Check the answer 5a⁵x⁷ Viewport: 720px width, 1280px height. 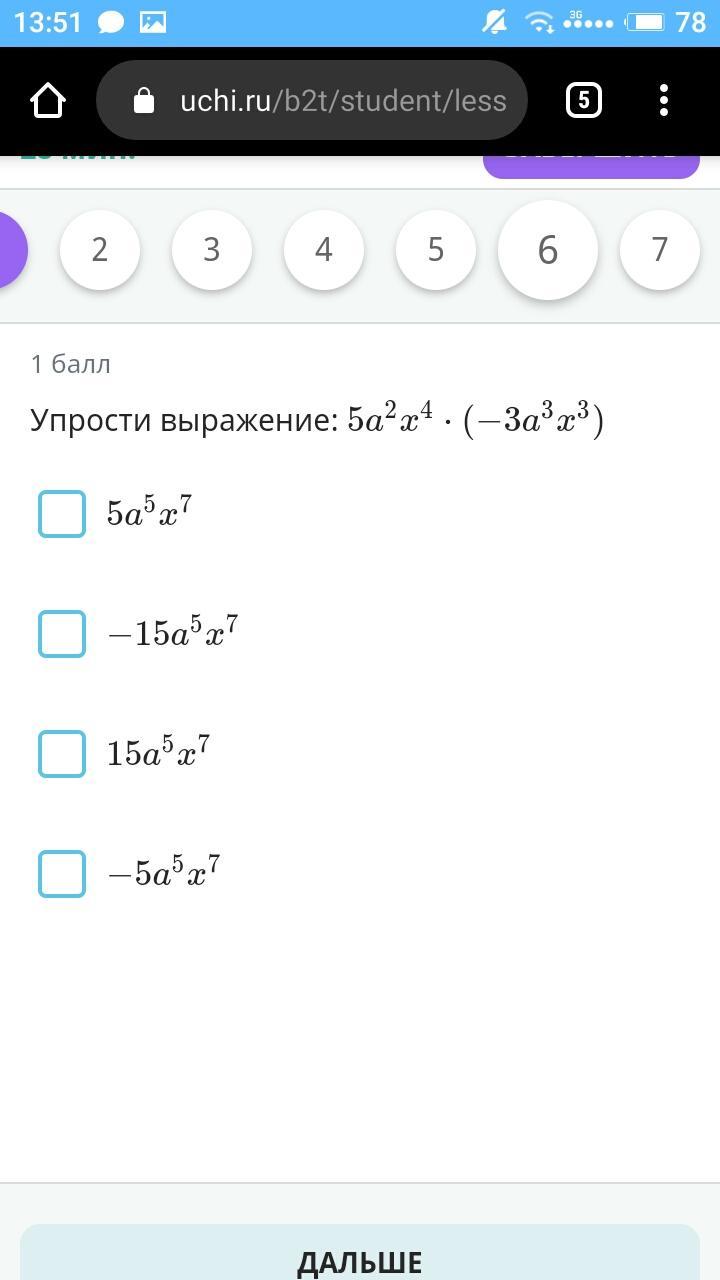[62, 514]
